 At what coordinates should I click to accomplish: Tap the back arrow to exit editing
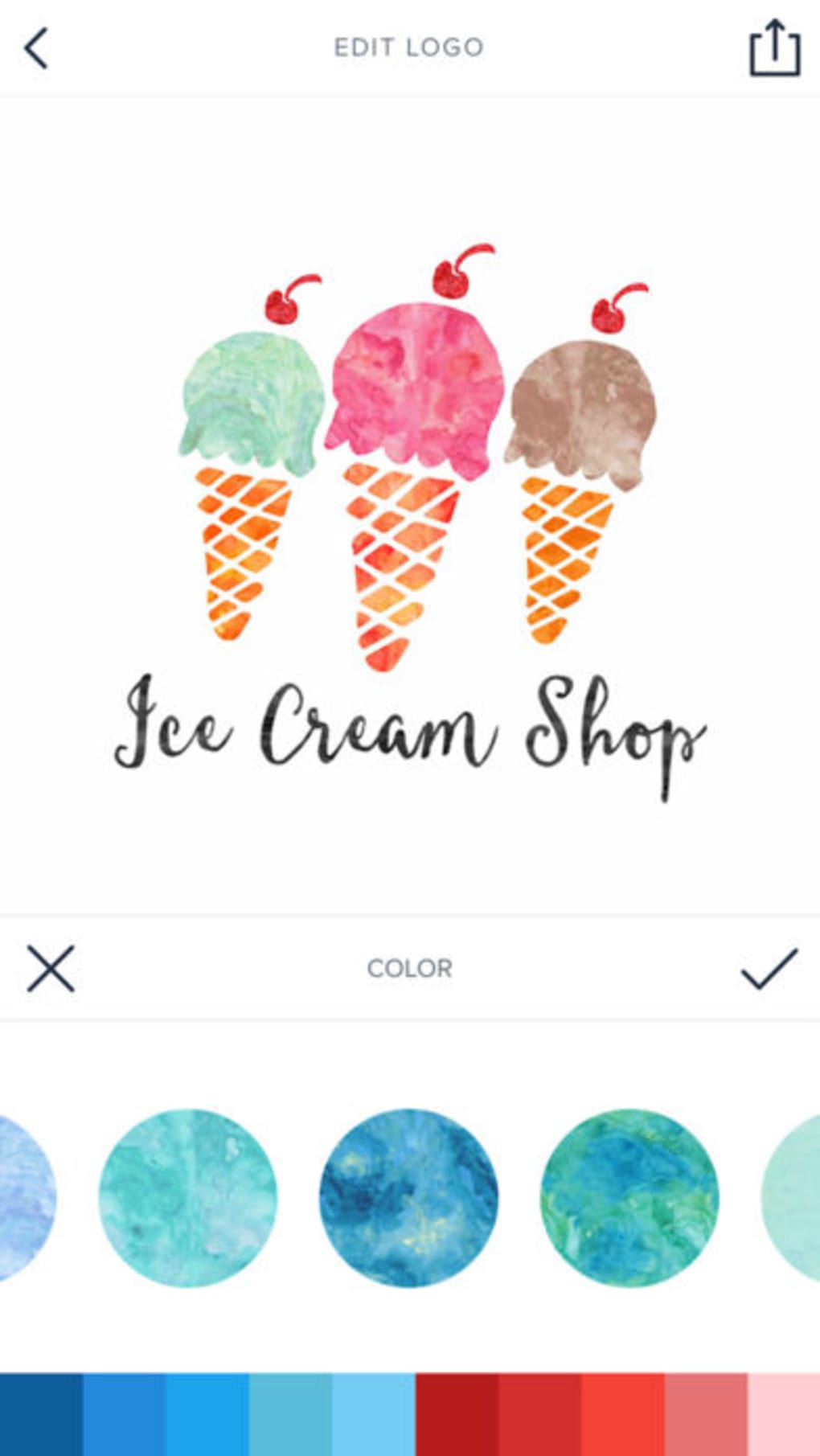pos(35,47)
